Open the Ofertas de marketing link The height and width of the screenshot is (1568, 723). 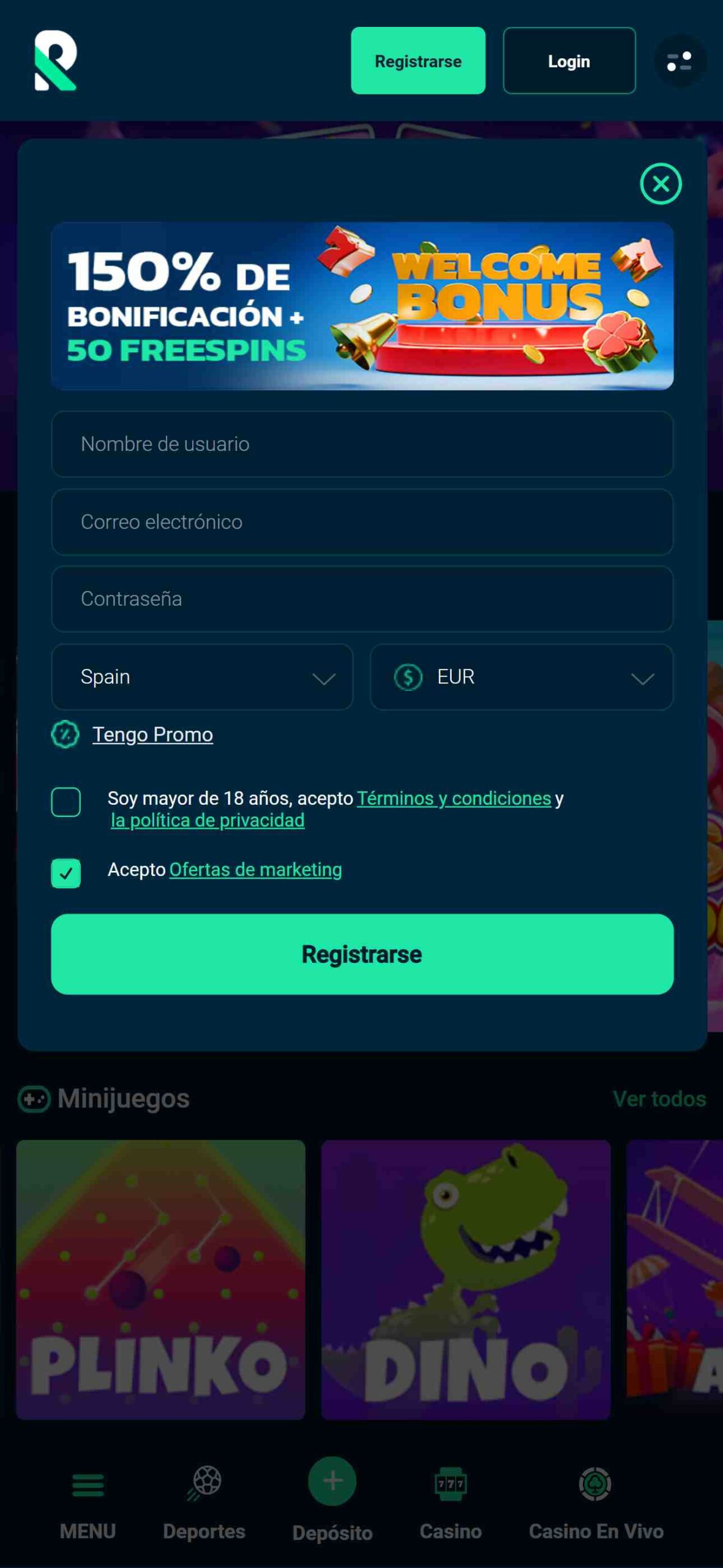tap(255, 870)
